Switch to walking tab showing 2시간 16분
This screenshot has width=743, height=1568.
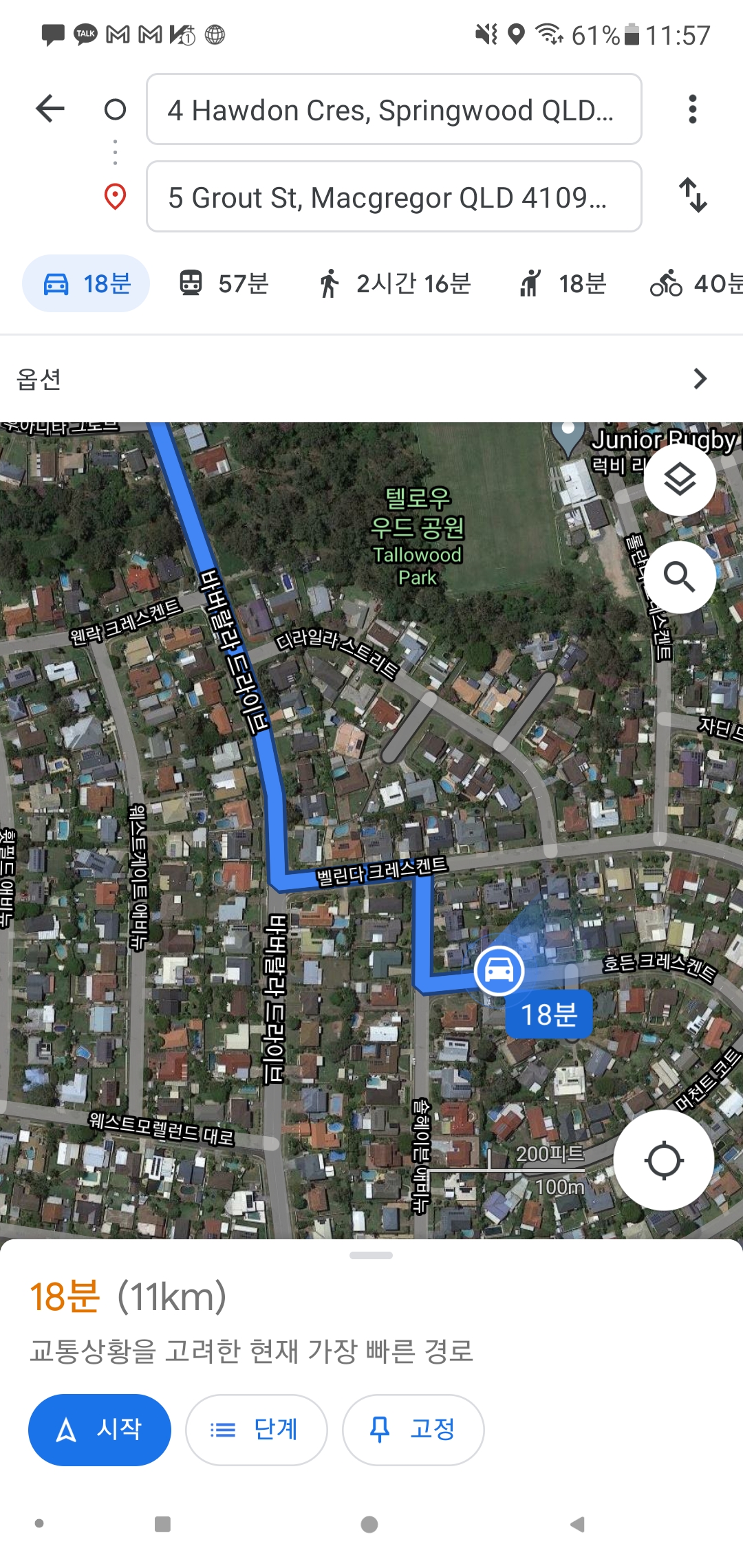(x=395, y=283)
